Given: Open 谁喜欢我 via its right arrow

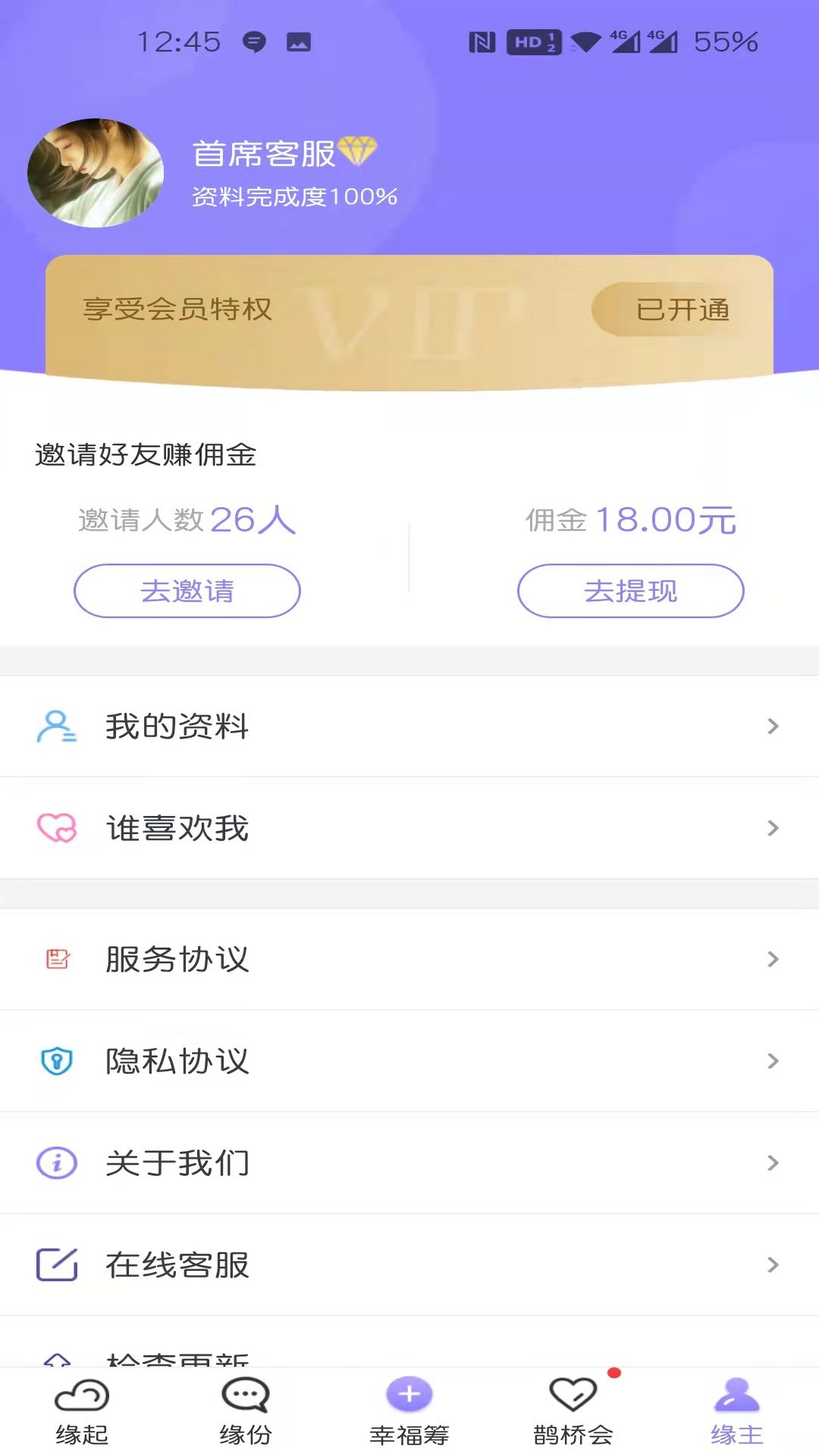Looking at the screenshot, I should [773, 829].
